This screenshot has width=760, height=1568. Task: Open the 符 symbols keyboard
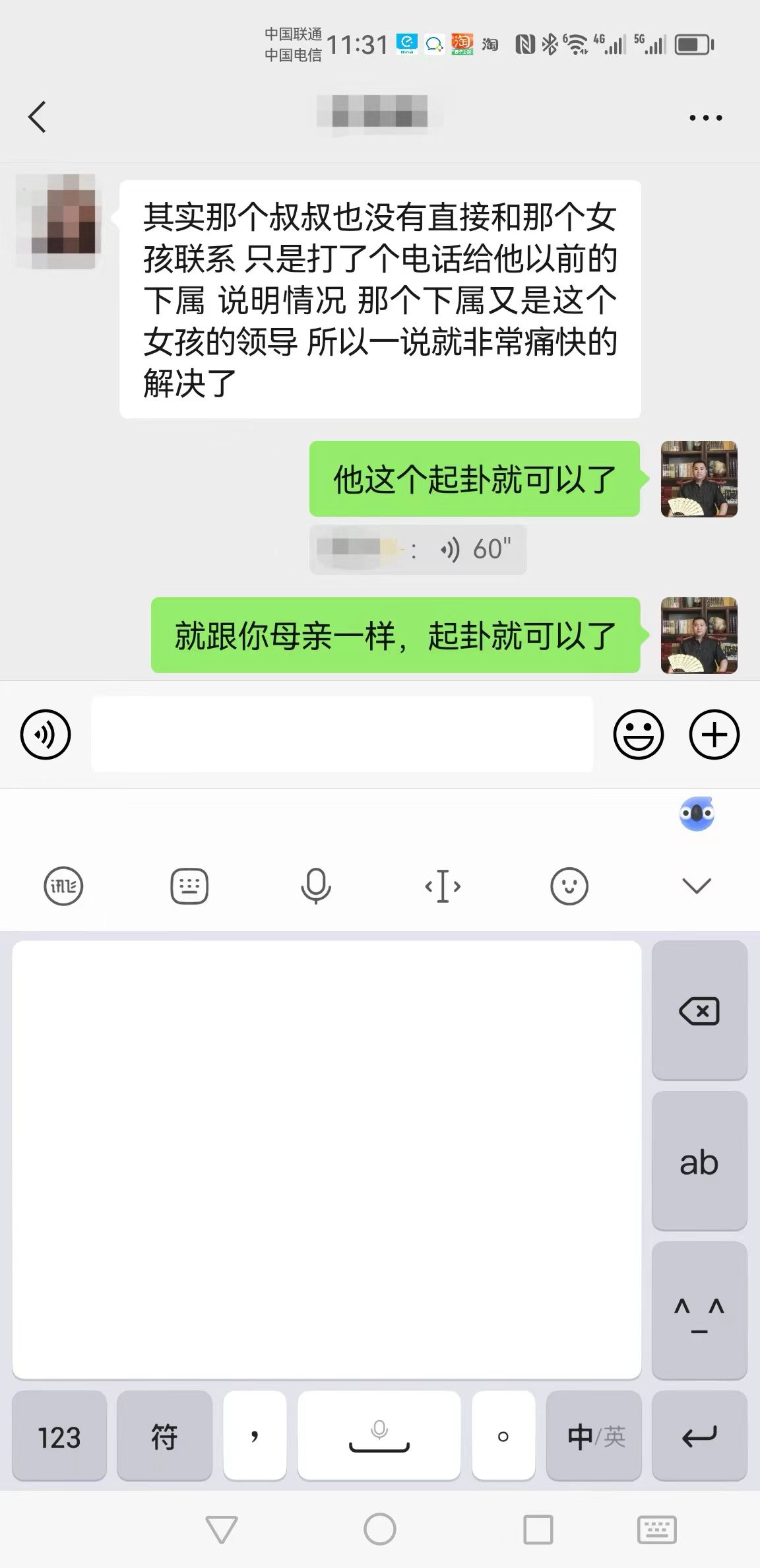[x=164, y=1437]
